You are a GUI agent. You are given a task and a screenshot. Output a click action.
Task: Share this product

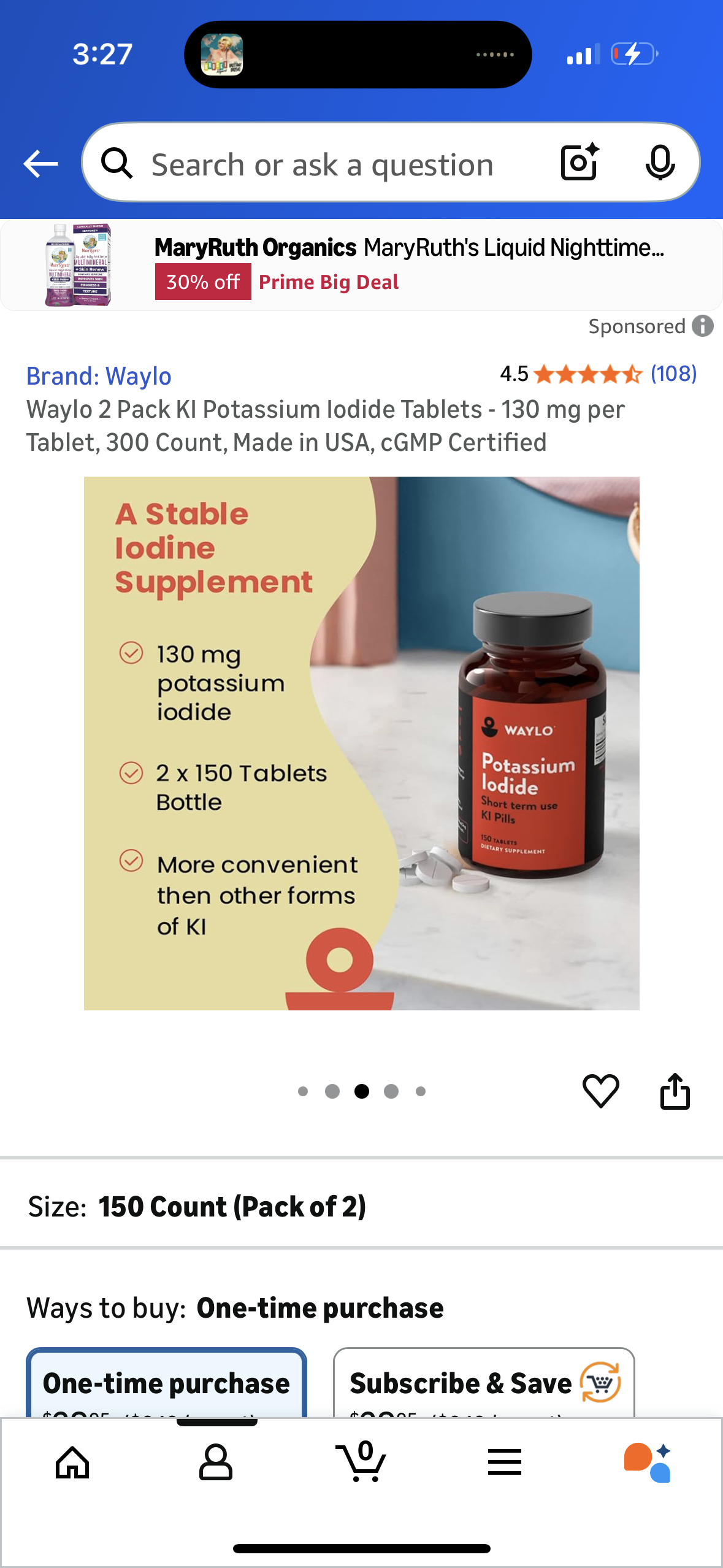[x=675, y=1091]
